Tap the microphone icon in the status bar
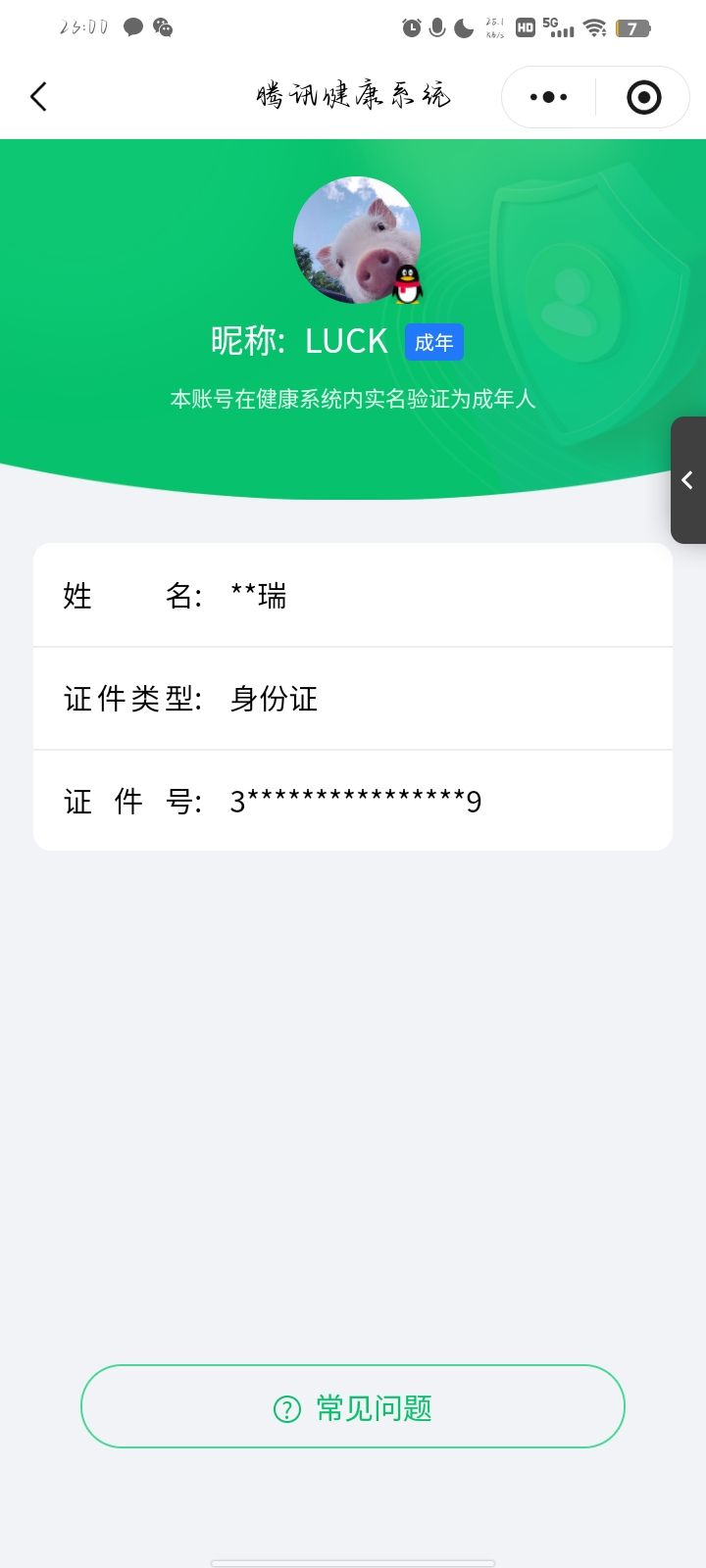The image size is (706, 1568). [436, 27]
